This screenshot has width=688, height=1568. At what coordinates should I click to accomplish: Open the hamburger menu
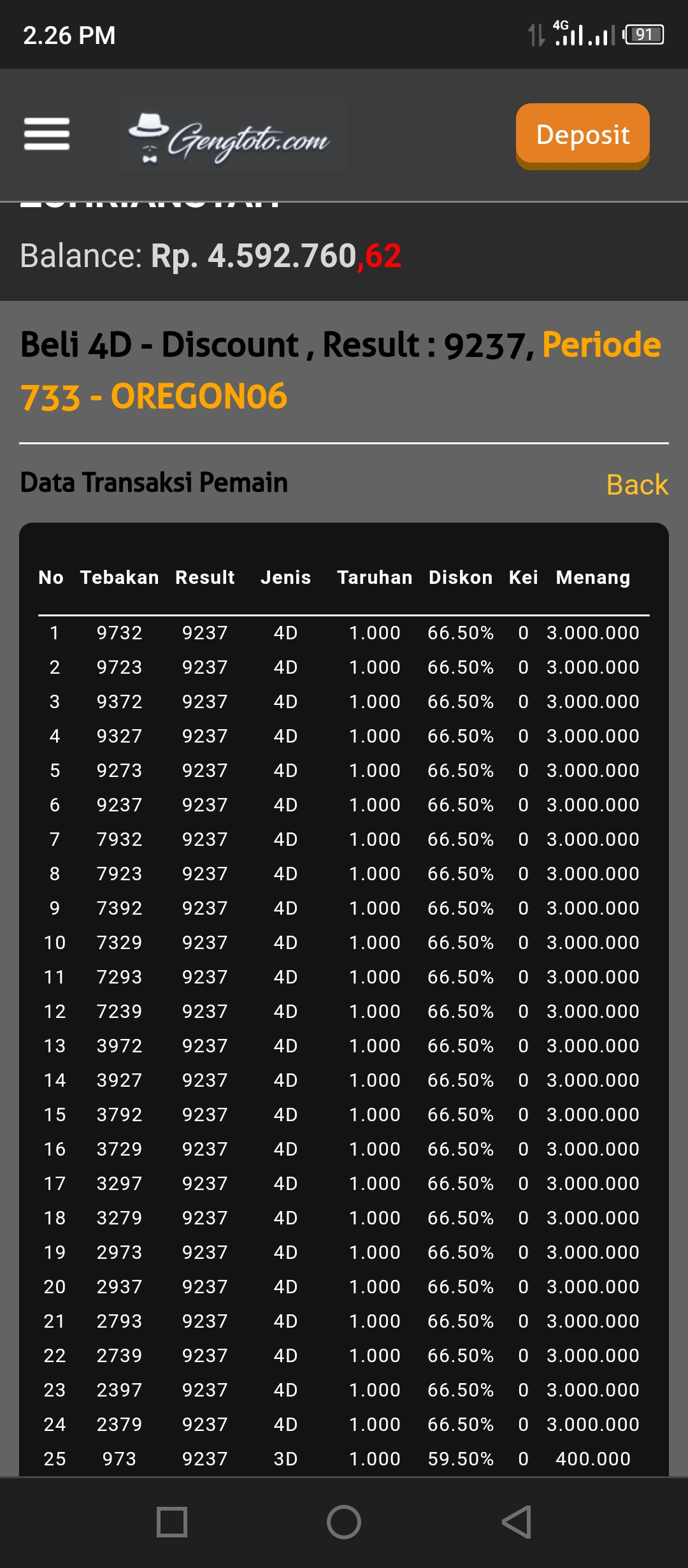pos(47,134)
